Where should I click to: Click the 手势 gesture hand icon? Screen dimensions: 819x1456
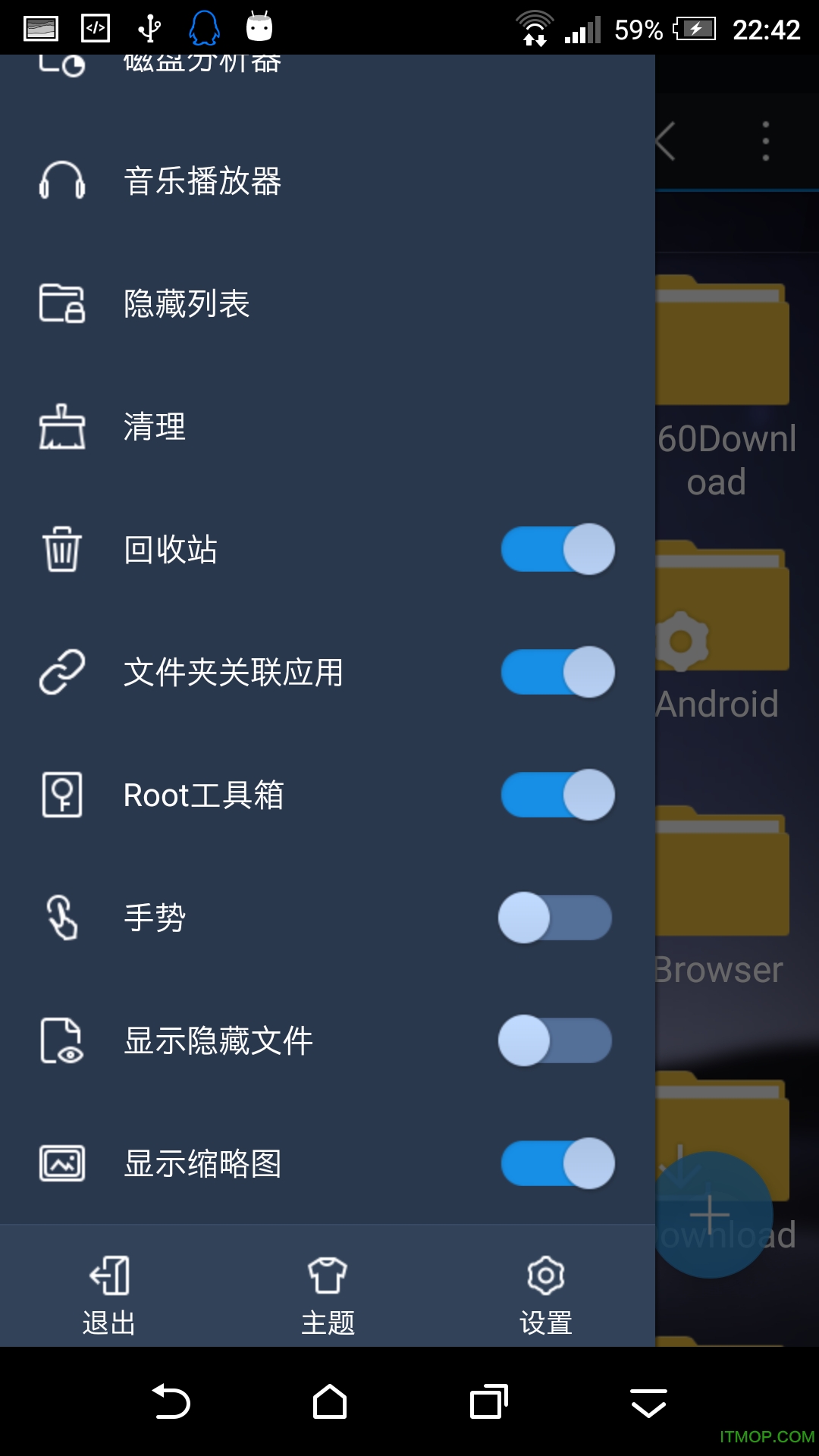point(61,918)
